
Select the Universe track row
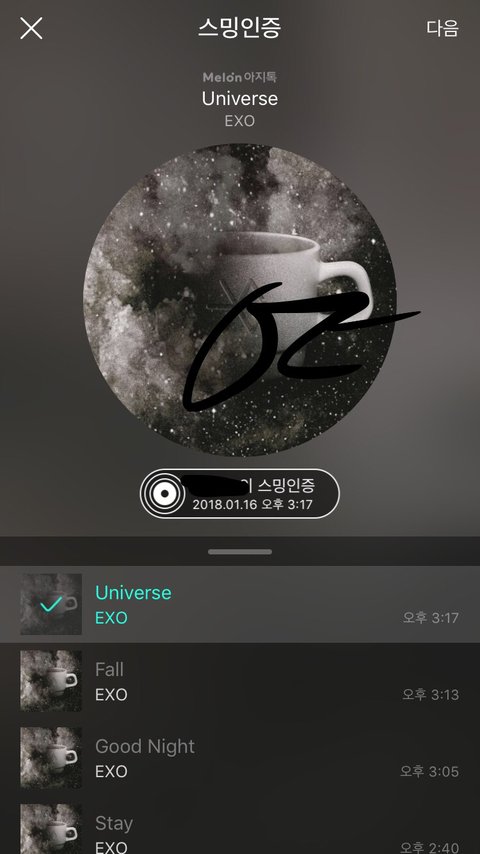pyautogui.click(x=240, y=604)
